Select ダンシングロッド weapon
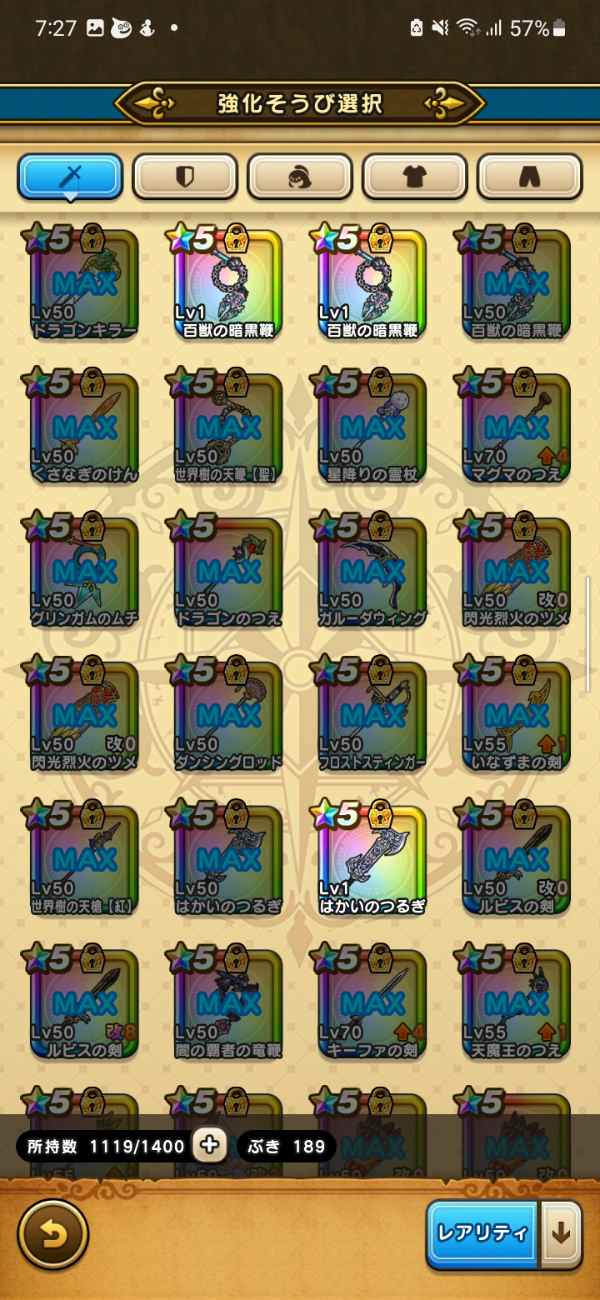This screenshot has height=1300, width=600. [x=229, y=715]
